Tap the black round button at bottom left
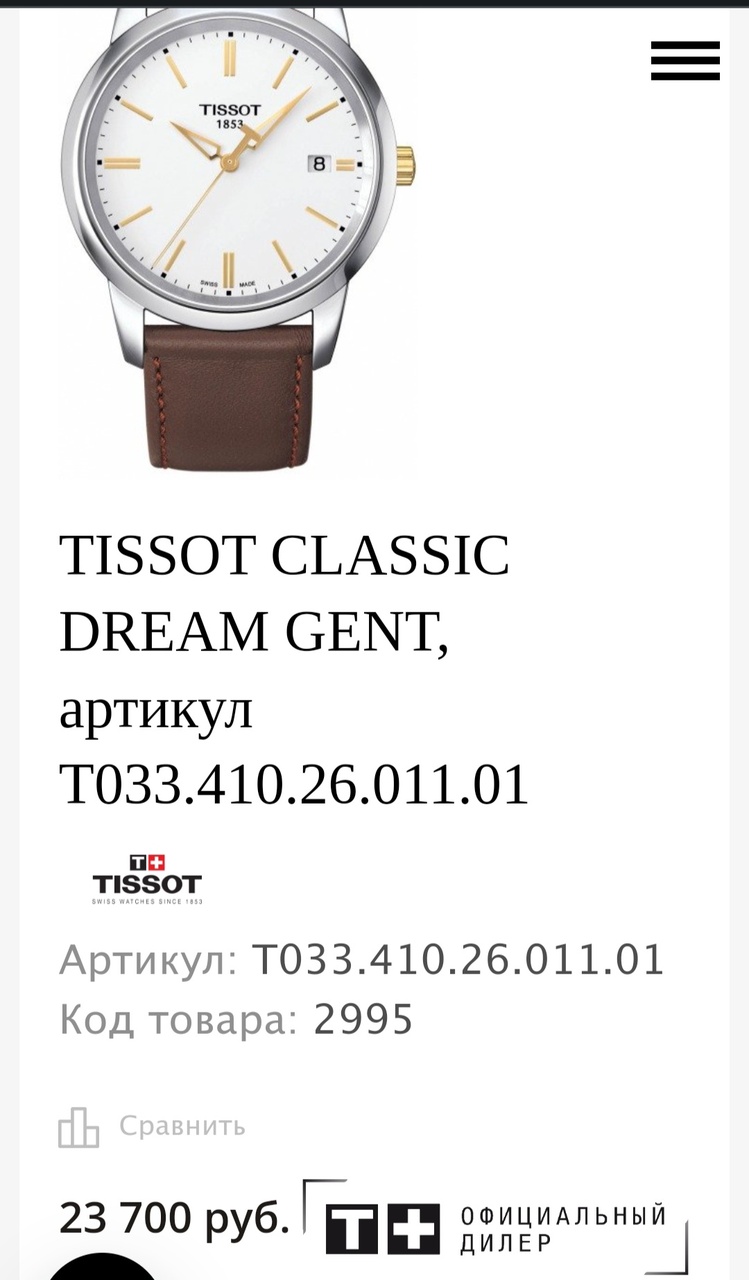Image resolution: width=749 pixels, height=1280 pixels. pyautogui.click(x=103, y=1266)
